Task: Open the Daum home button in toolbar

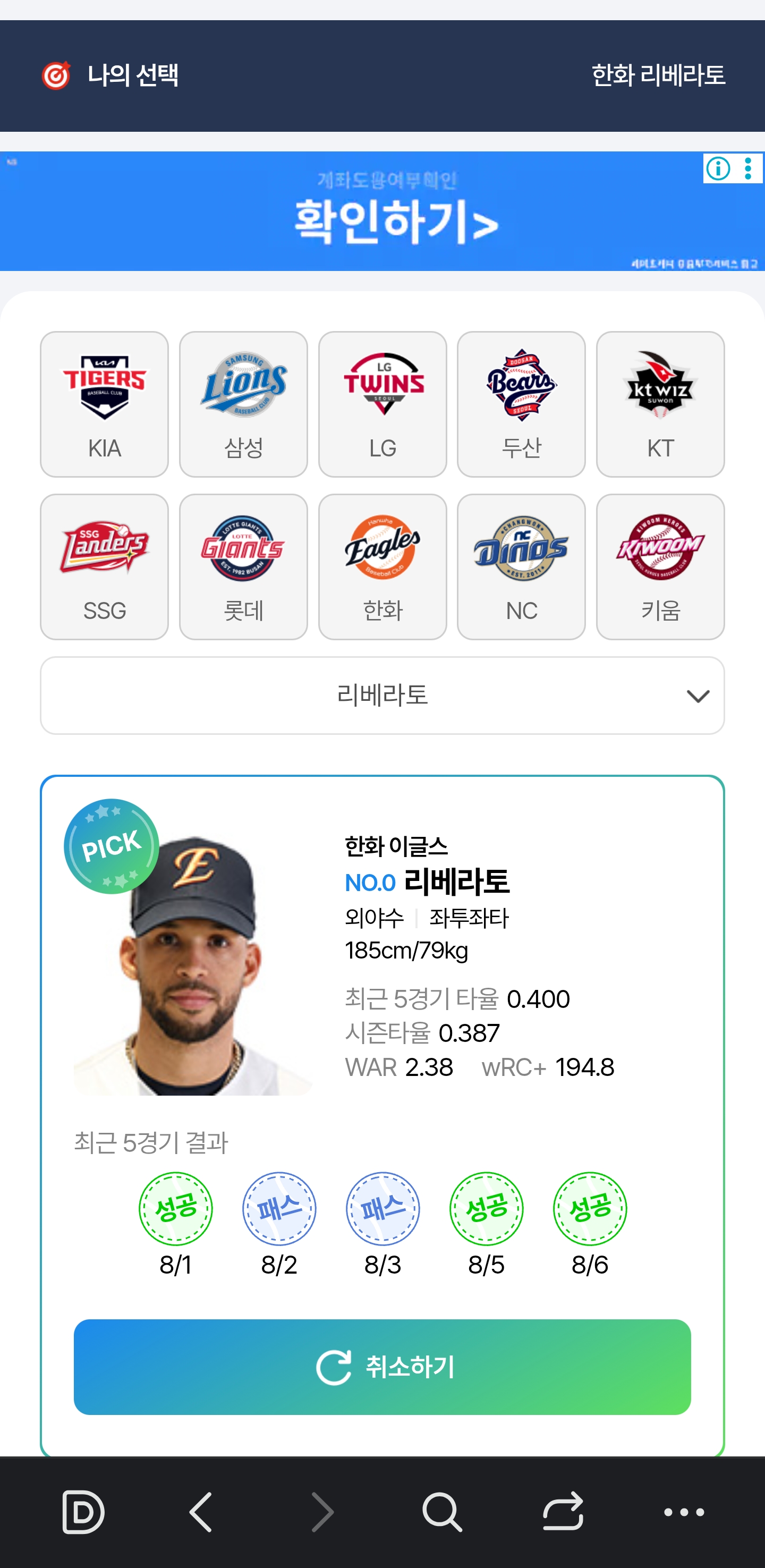Action: [83, 1512]
